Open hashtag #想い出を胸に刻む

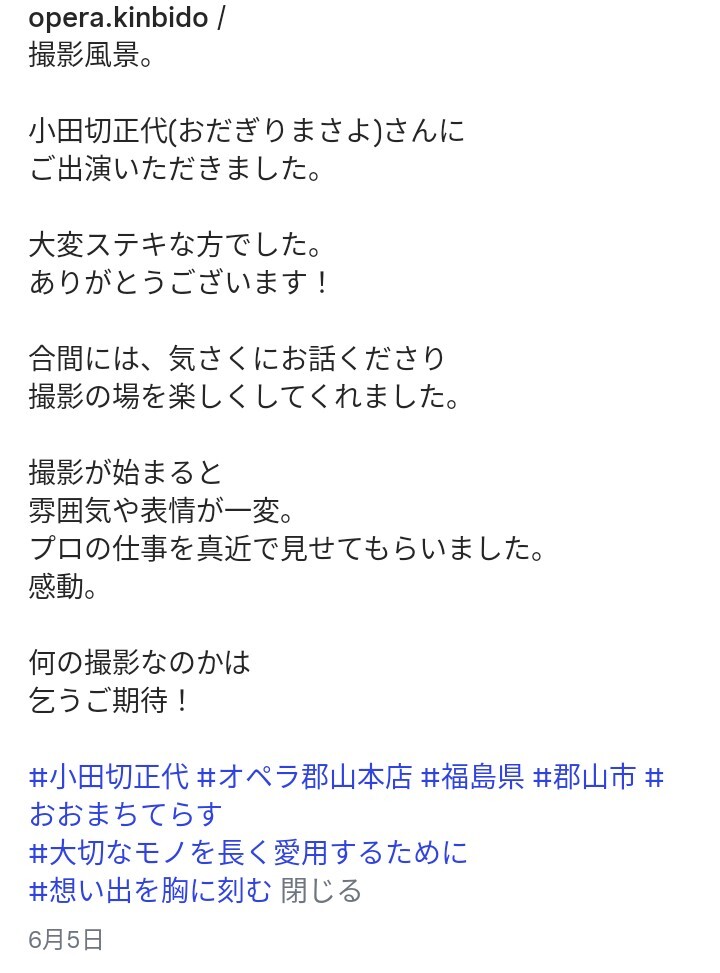[x=150, y=889]
